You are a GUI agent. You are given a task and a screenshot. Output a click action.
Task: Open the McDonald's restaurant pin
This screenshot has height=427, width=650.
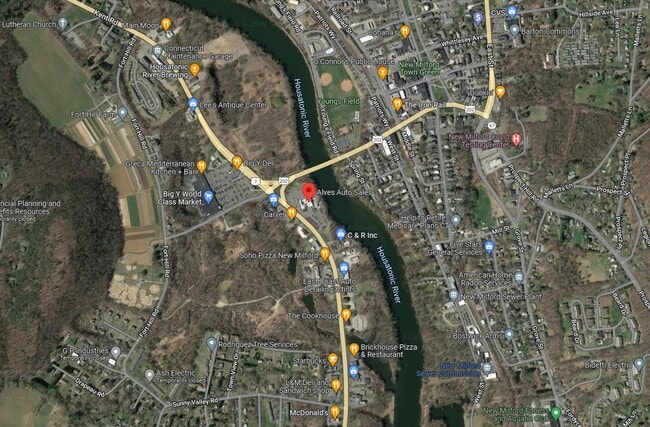click(x=335, y=412)
